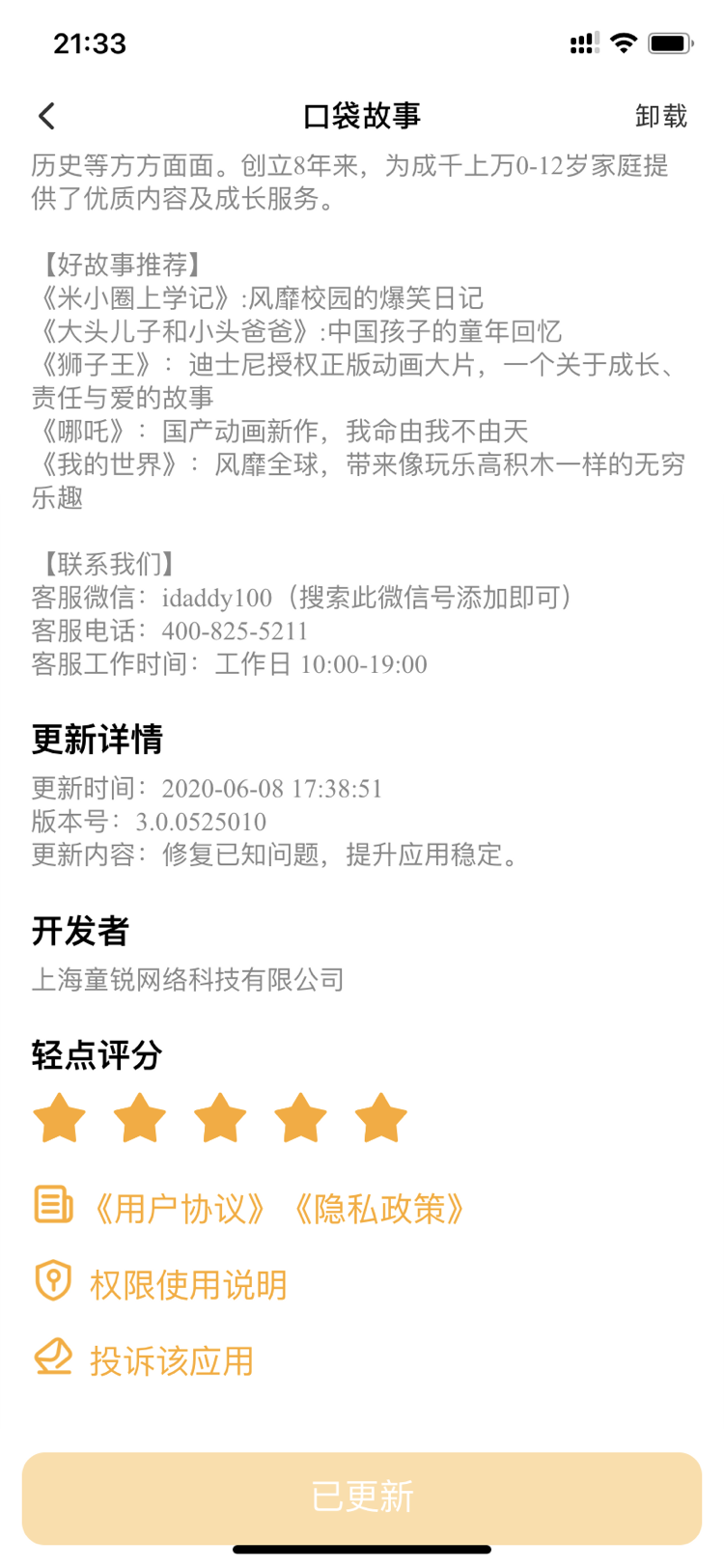Screen dimensions: 724x1568
Task: Give a five-star rating
Action: (x=380, y=1118)
